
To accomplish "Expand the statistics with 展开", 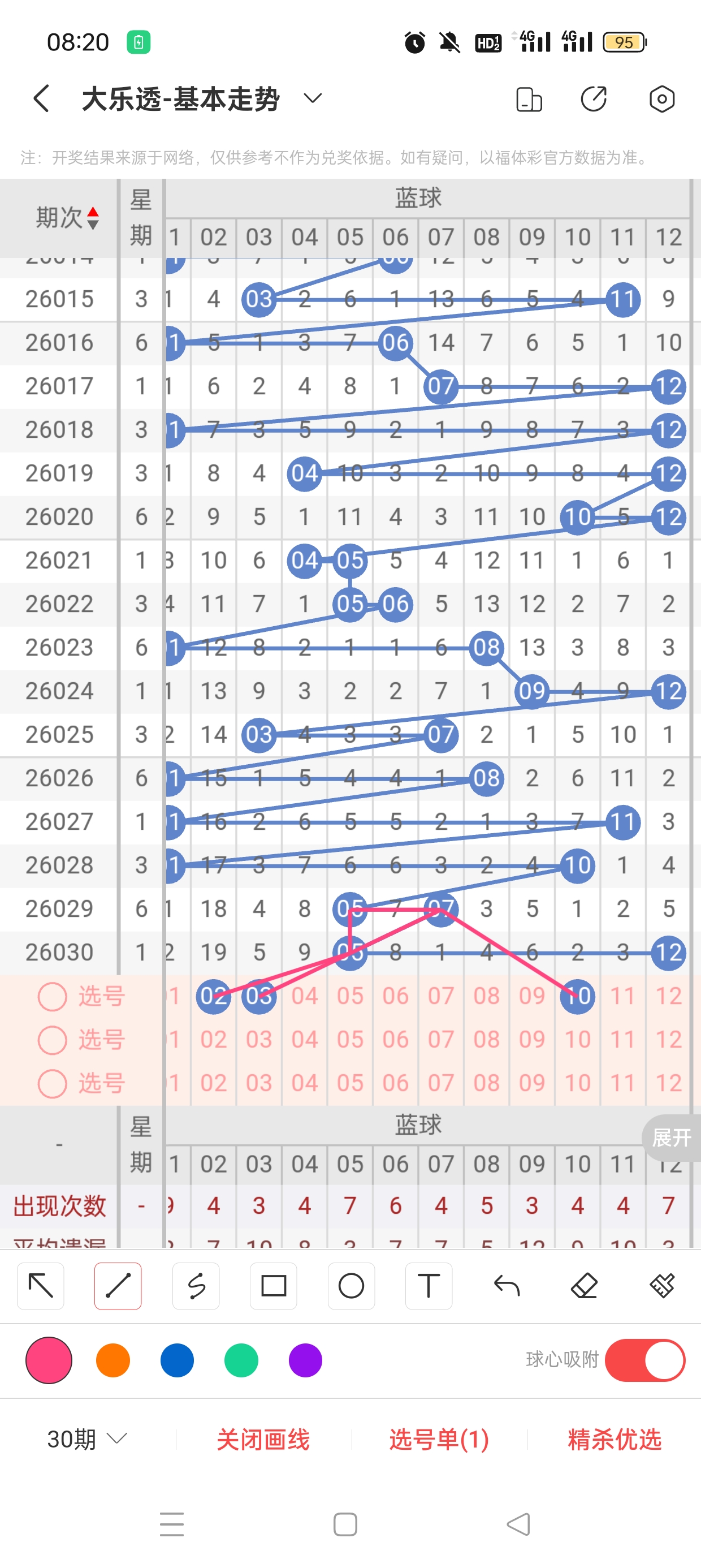I will pyautogui.click(x=671, y=1137).
